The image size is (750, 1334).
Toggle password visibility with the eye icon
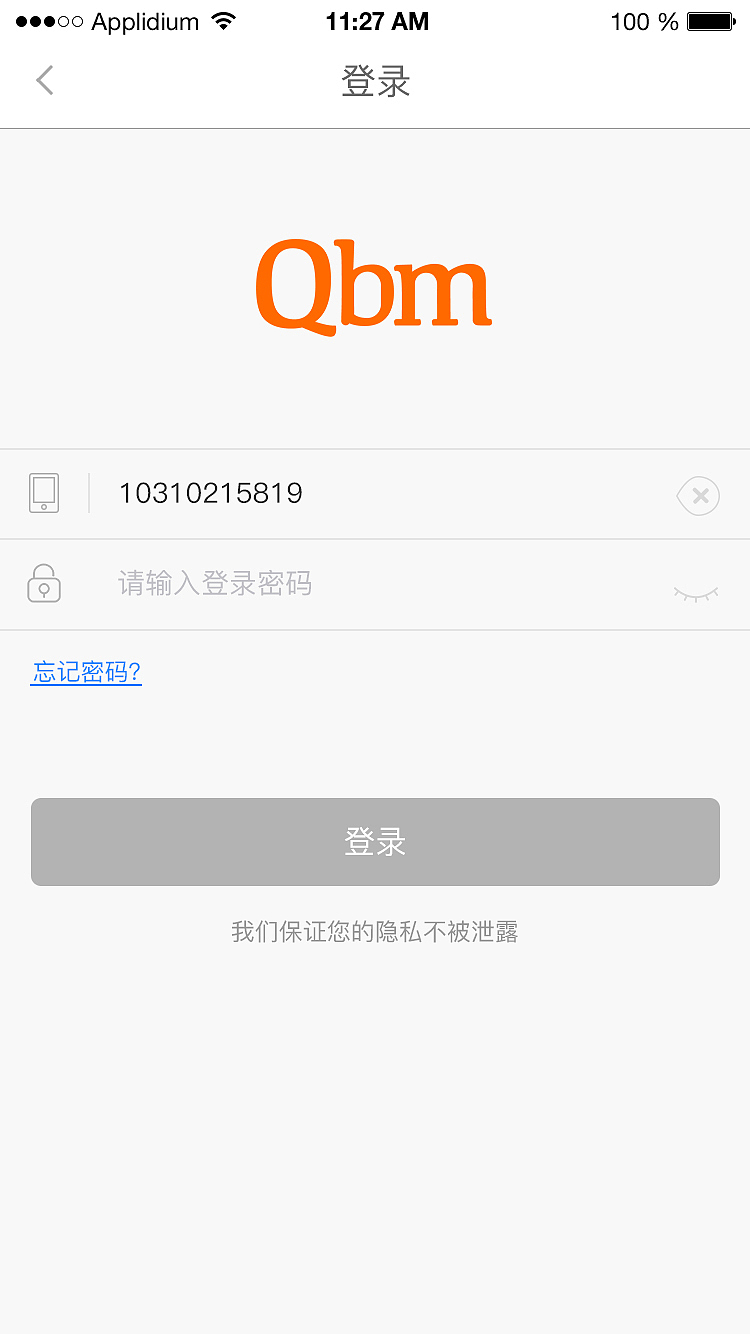(x=694, y=591)
